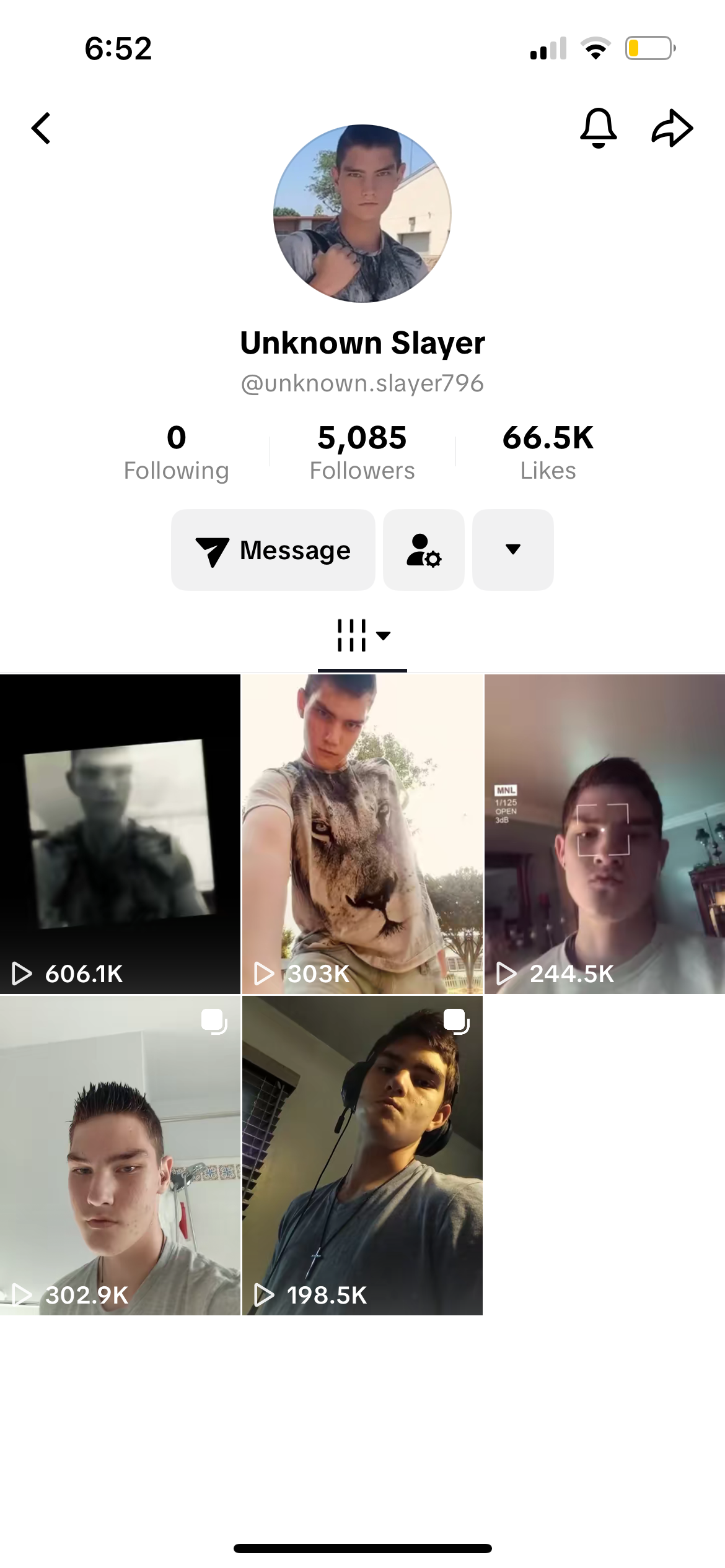Message Unknown Slayer
725x1568 pixels.
pos(273,550)
